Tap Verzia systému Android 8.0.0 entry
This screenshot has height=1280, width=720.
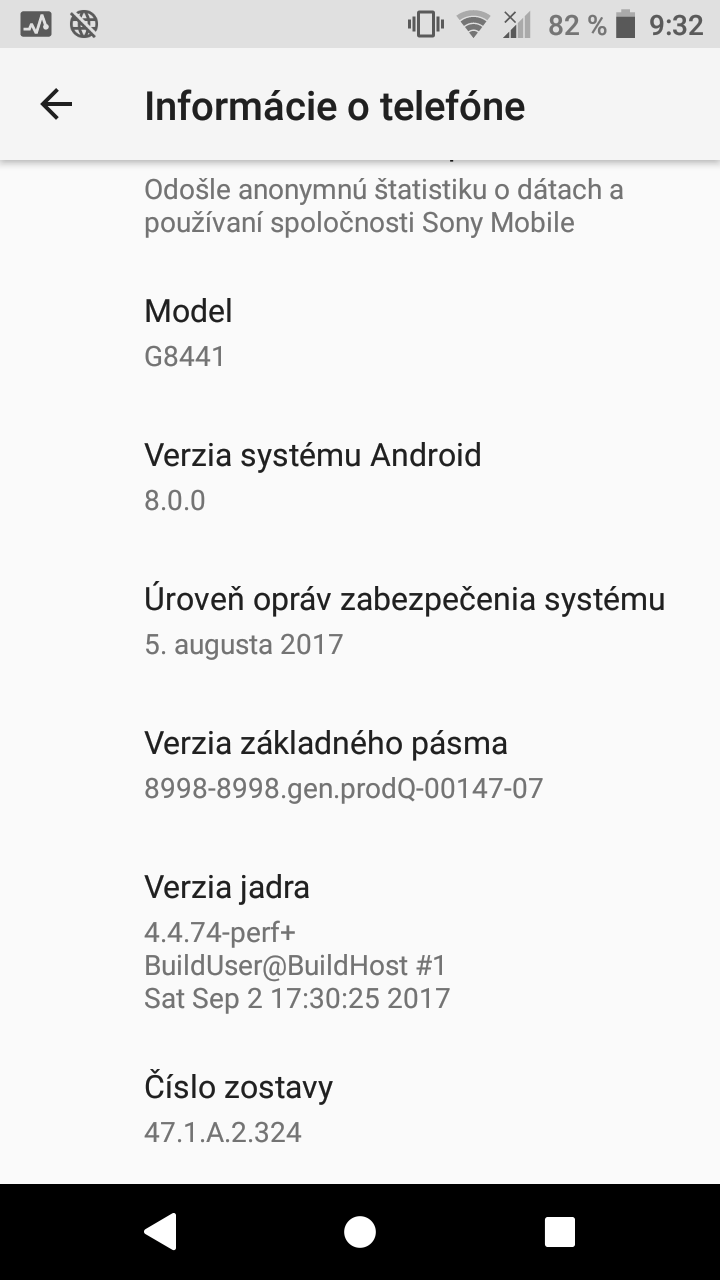360,477
